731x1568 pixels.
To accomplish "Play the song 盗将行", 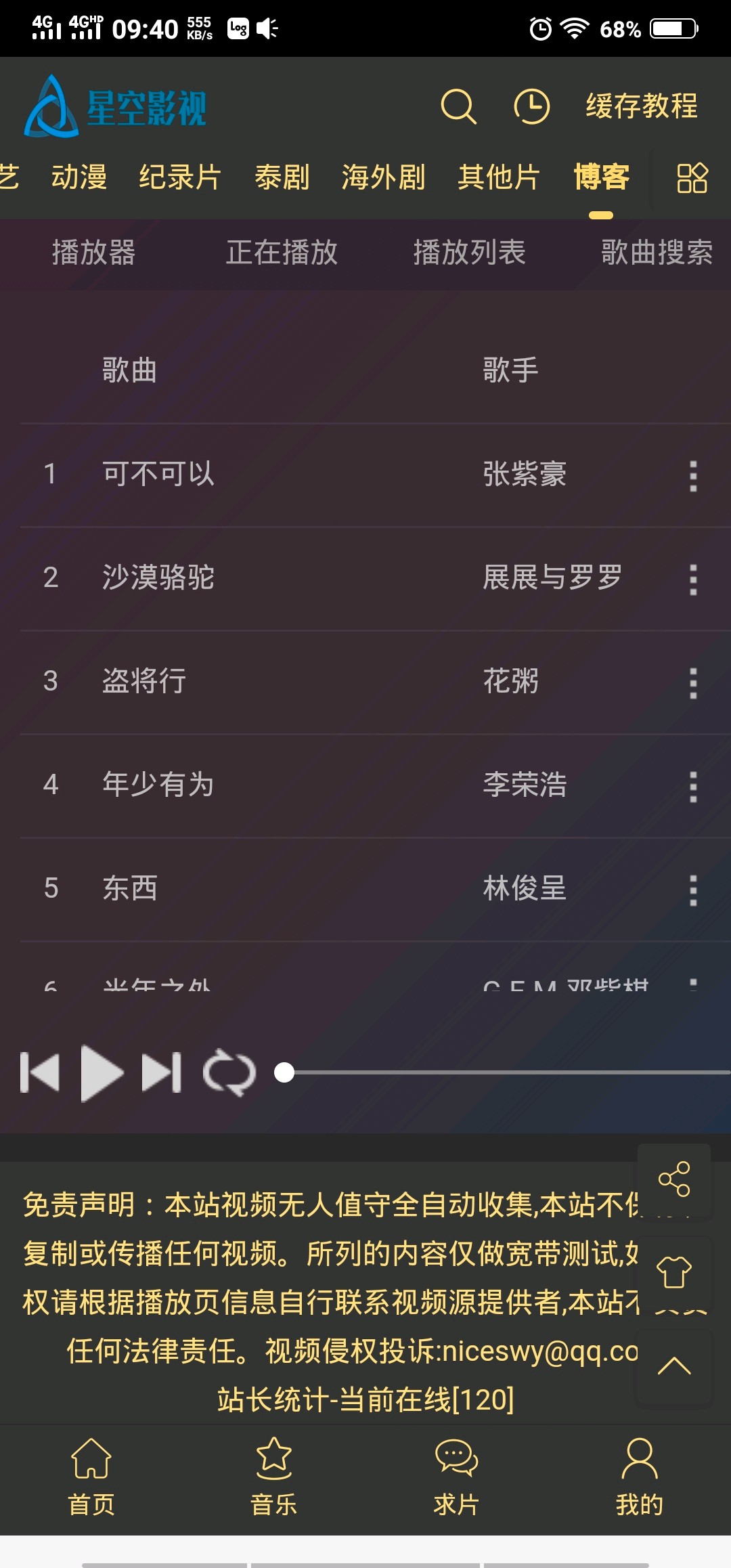I will [x=144, y=681].
